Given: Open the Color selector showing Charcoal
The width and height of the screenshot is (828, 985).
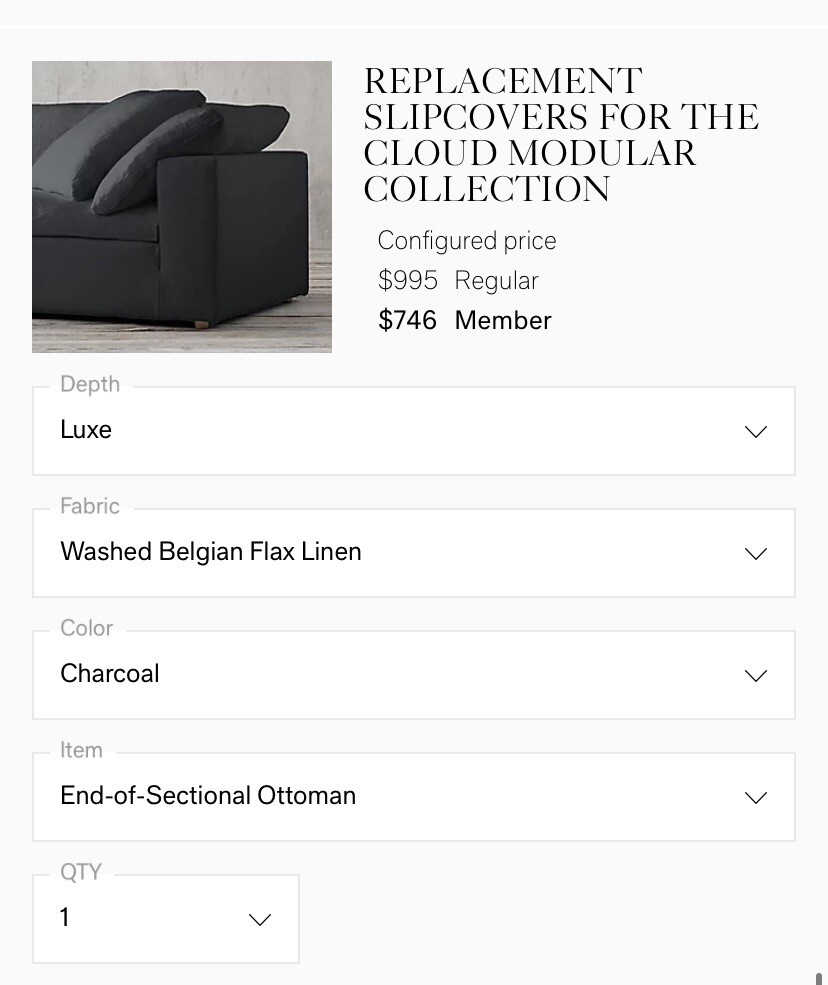Looking at the screenshot, I should click(x=413, y=675).
